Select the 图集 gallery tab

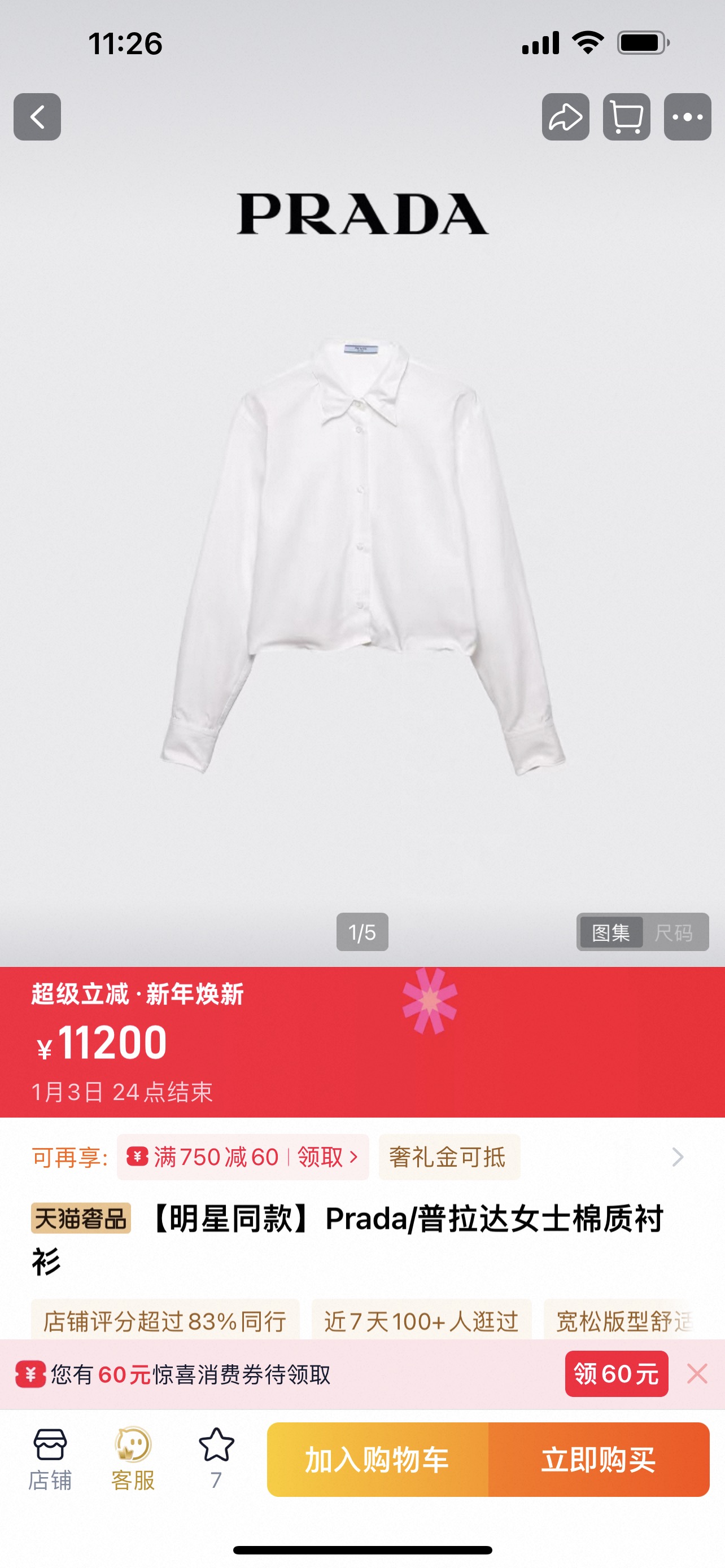(610, 932)
